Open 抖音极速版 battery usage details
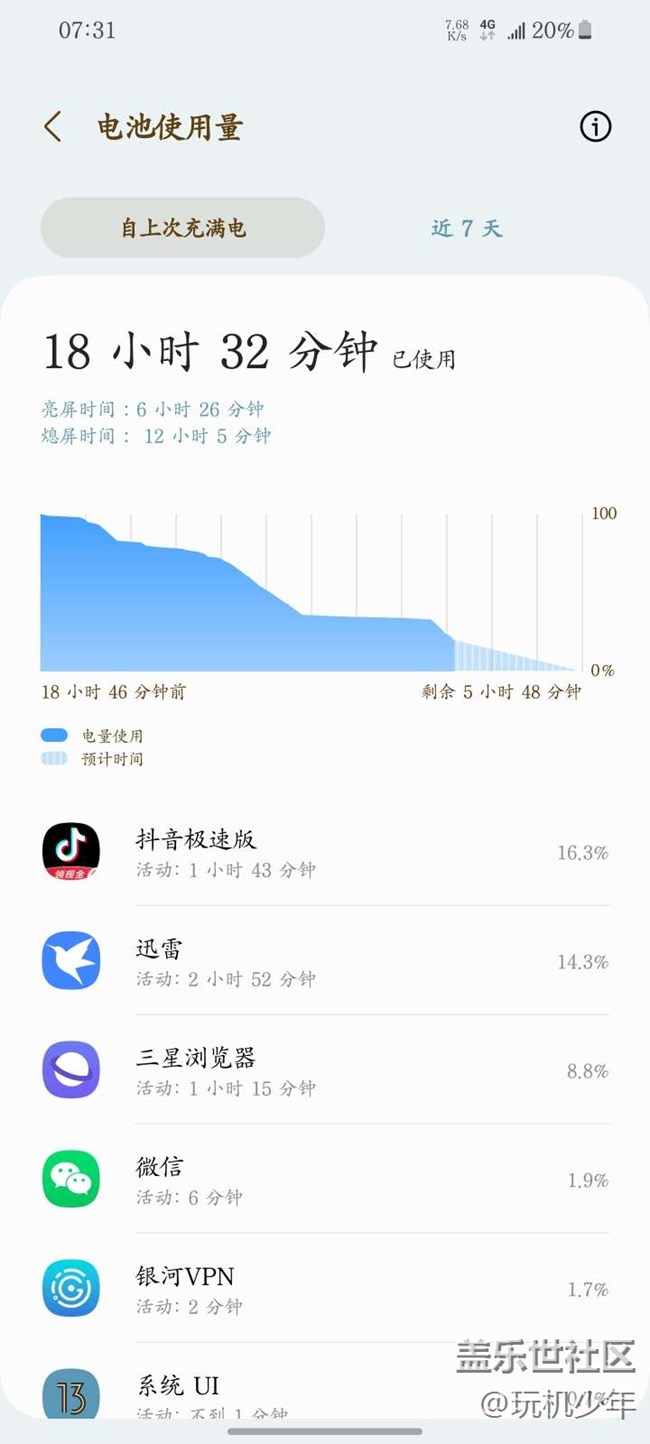 point(325,852)
